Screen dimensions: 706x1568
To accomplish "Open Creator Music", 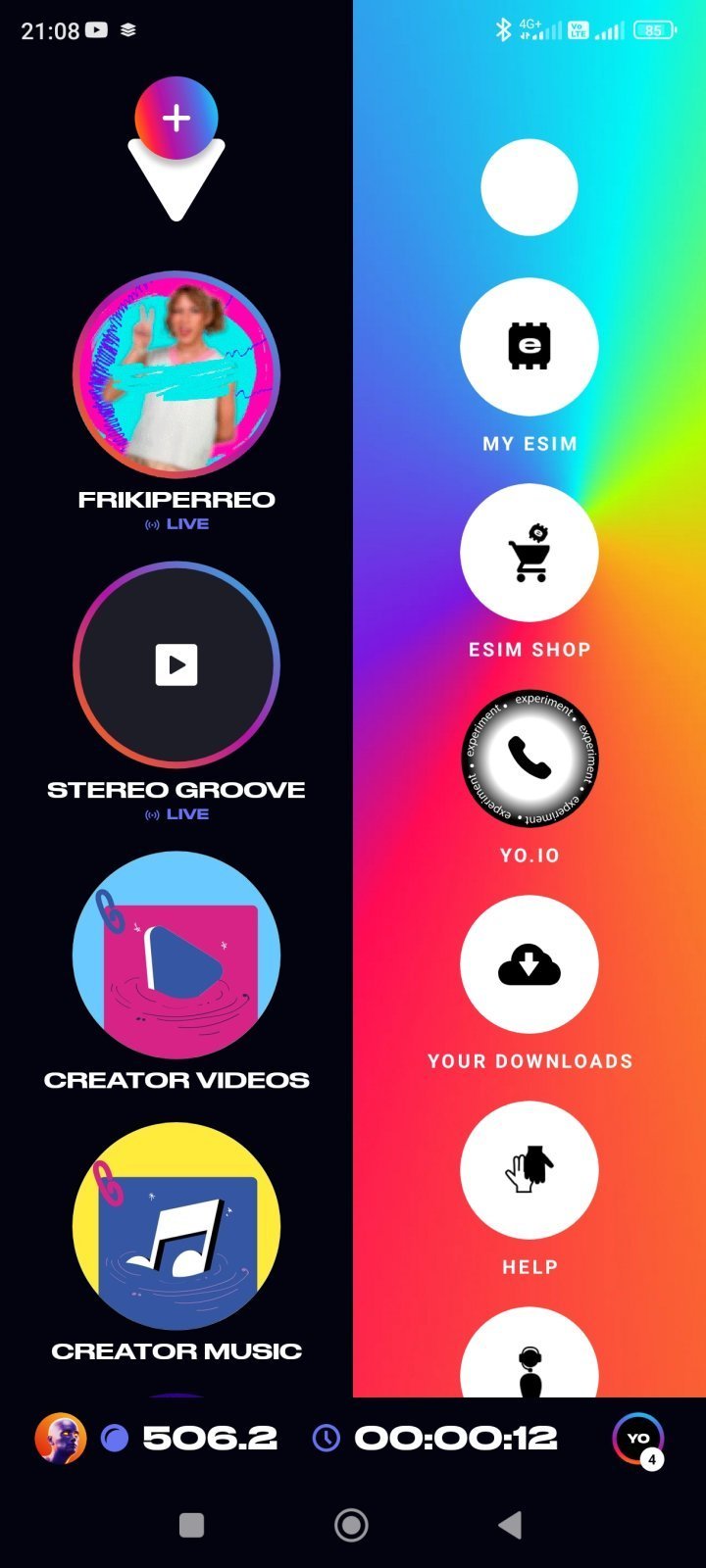I will pyautogui.click(x=176, y=1226).
